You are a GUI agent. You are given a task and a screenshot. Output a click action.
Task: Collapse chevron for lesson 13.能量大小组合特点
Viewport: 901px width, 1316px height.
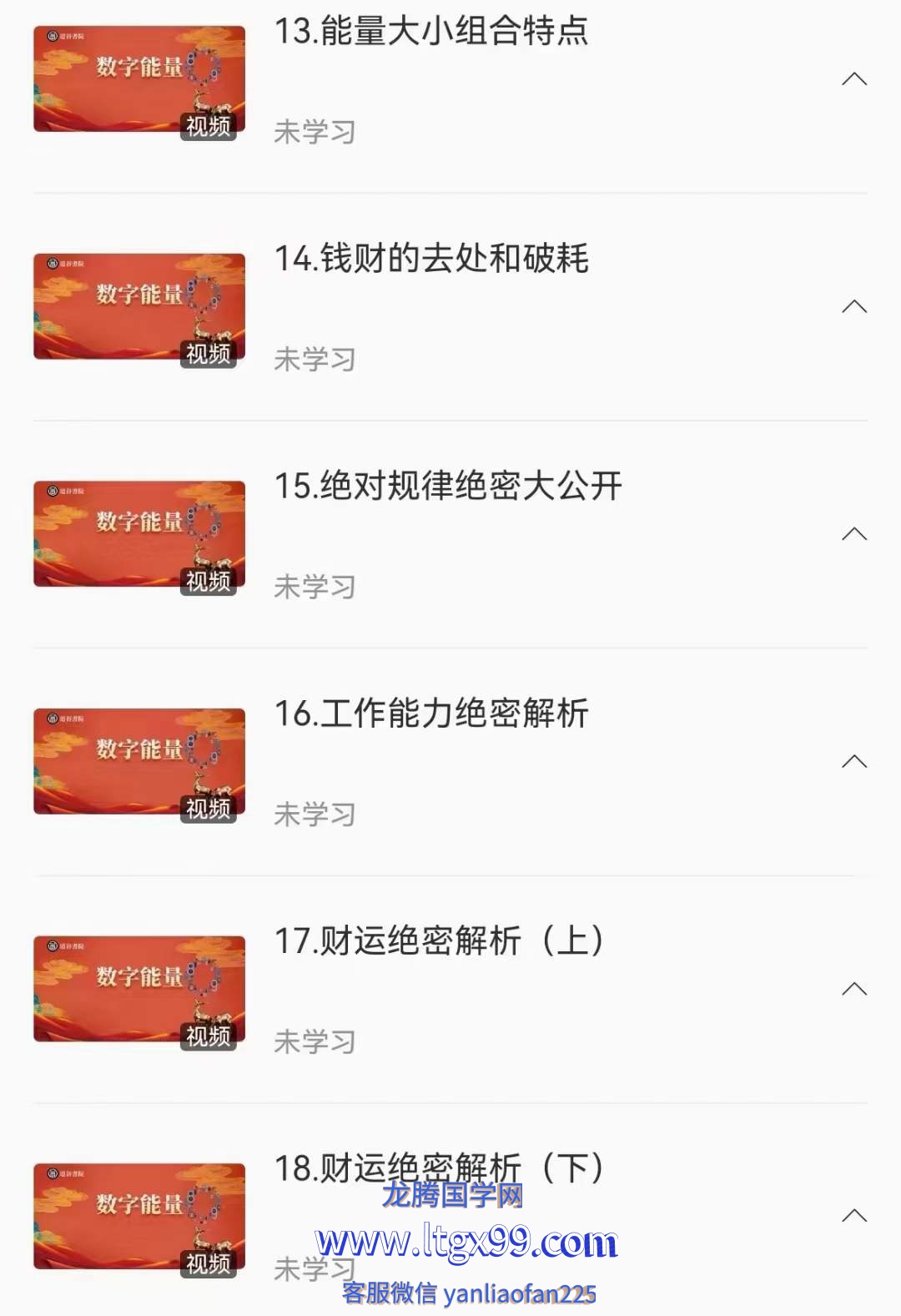(854, 79)
